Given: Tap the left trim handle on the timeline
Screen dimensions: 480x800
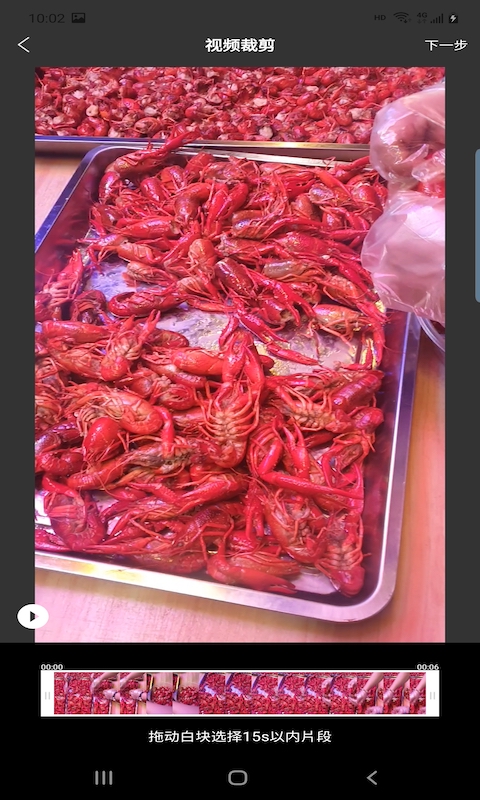Looking at the screenshot, I should tap(47, 694).
